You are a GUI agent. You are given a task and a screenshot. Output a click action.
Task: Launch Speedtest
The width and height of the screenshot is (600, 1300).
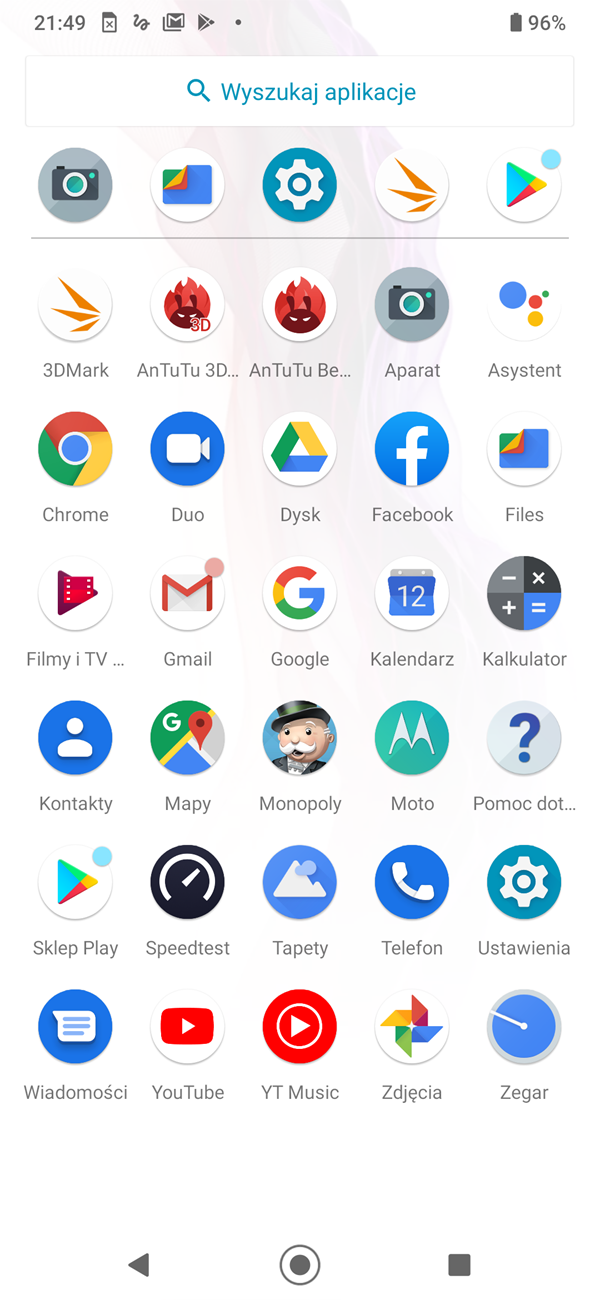(x=187, y=883)
